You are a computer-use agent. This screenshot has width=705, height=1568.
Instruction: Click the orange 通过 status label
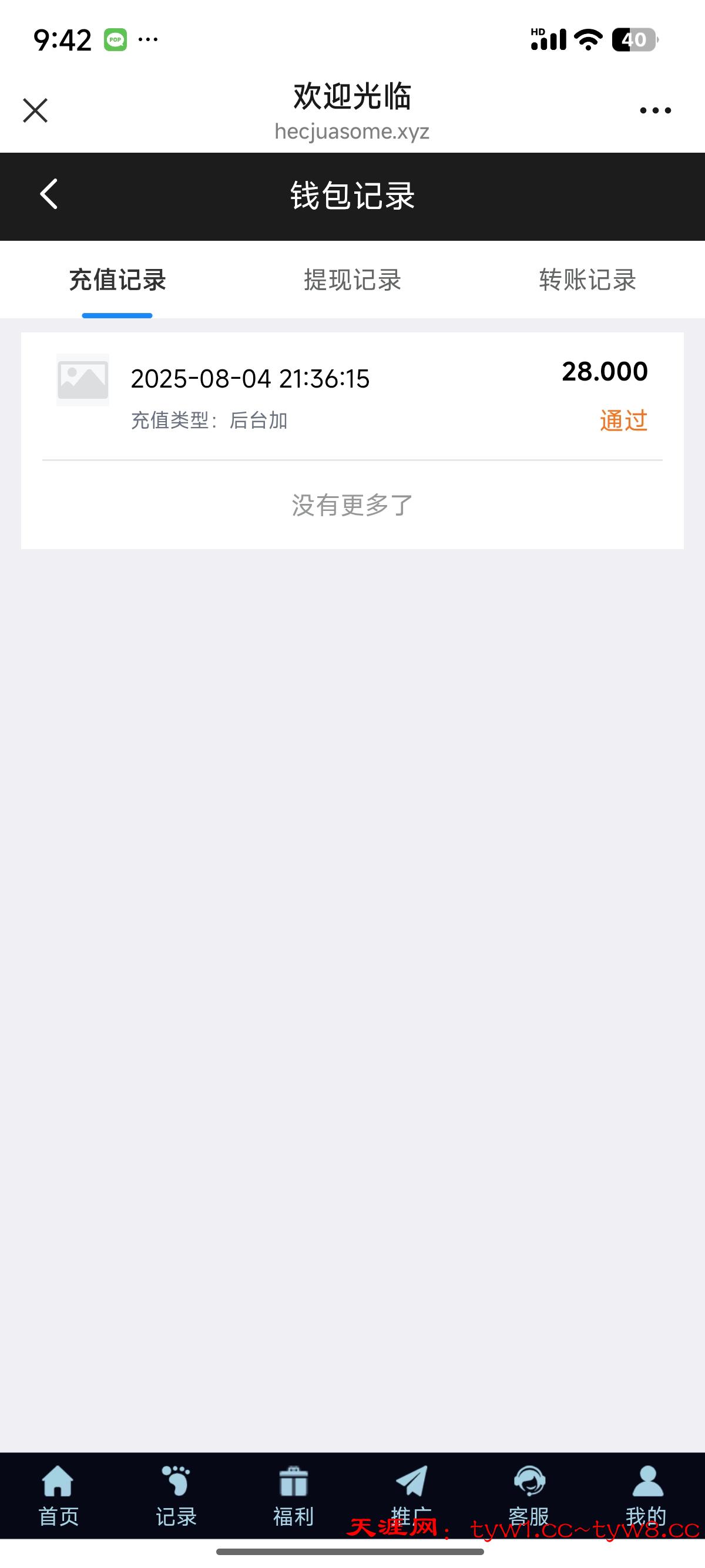tap(623, 420)
